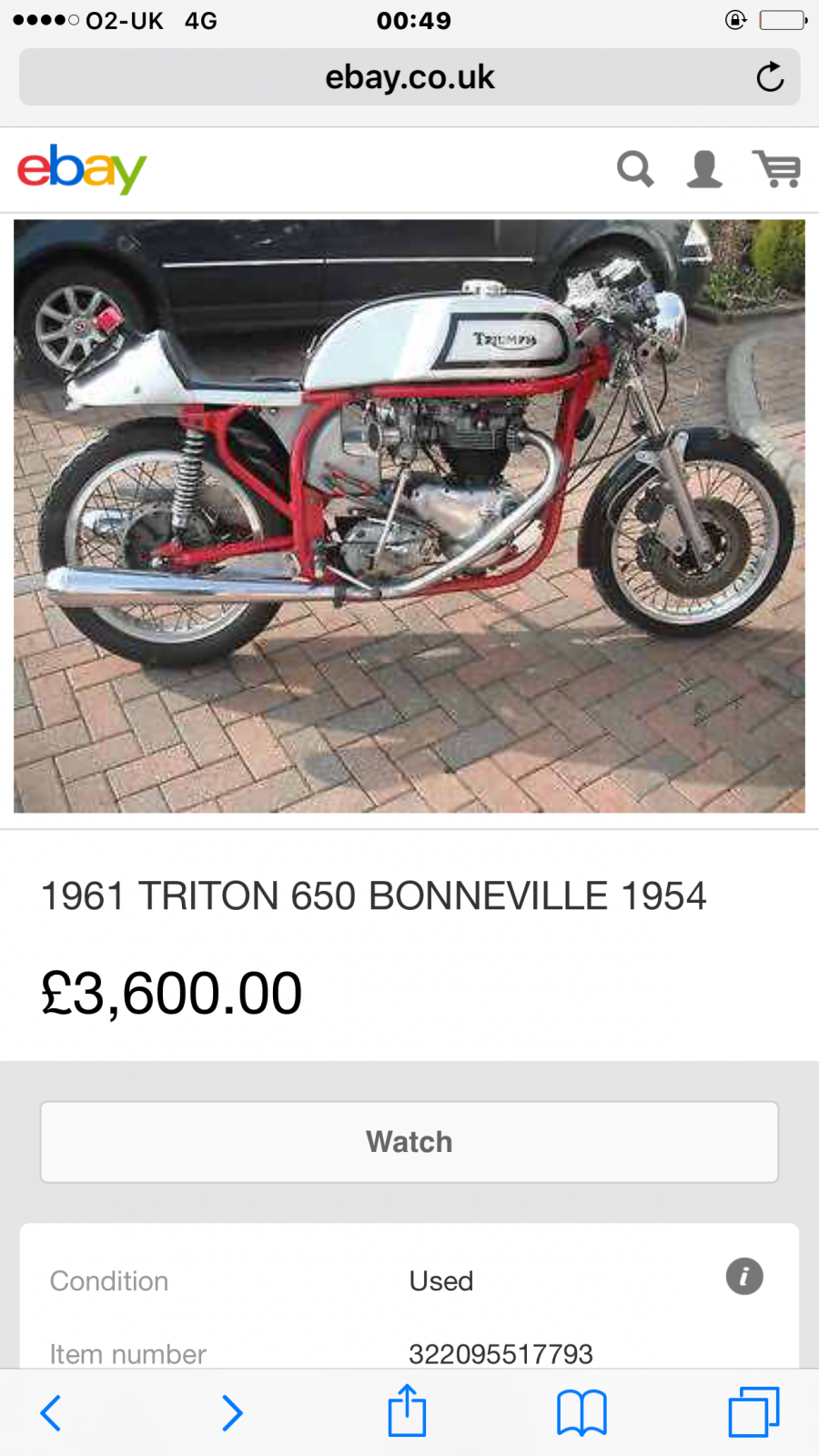Go to the eBay home logo
The image size is (819, 1456).
(82, 169)
